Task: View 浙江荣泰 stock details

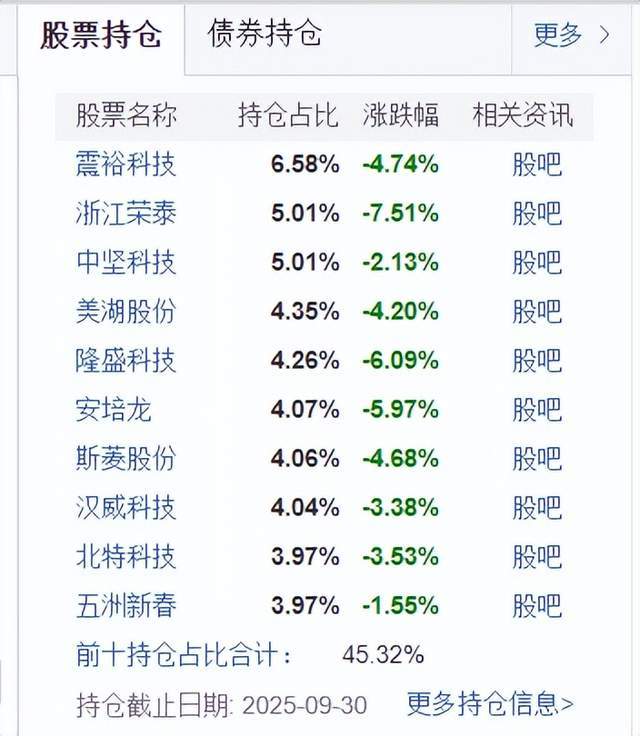Action: point(126,213)
